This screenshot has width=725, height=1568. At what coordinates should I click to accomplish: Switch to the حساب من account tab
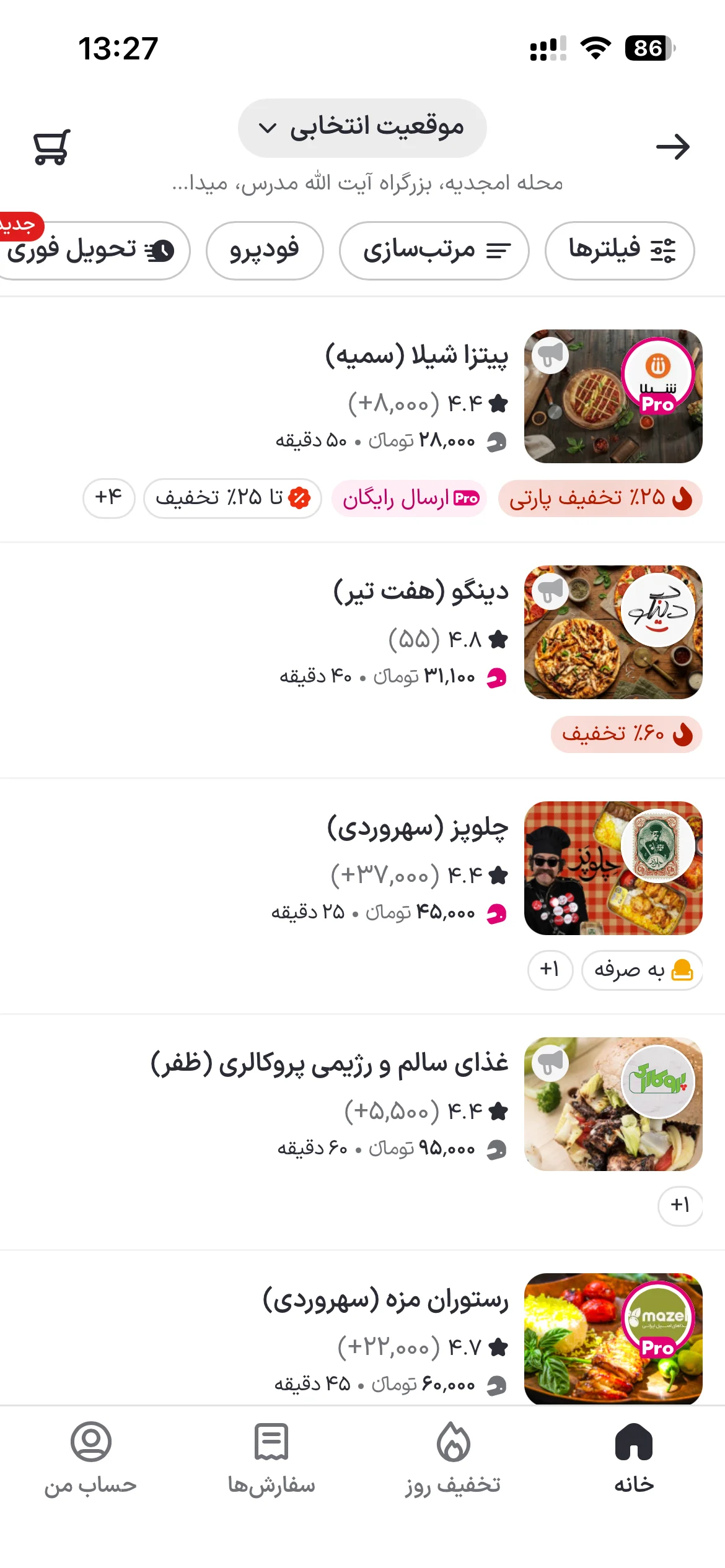(90, 1459)
